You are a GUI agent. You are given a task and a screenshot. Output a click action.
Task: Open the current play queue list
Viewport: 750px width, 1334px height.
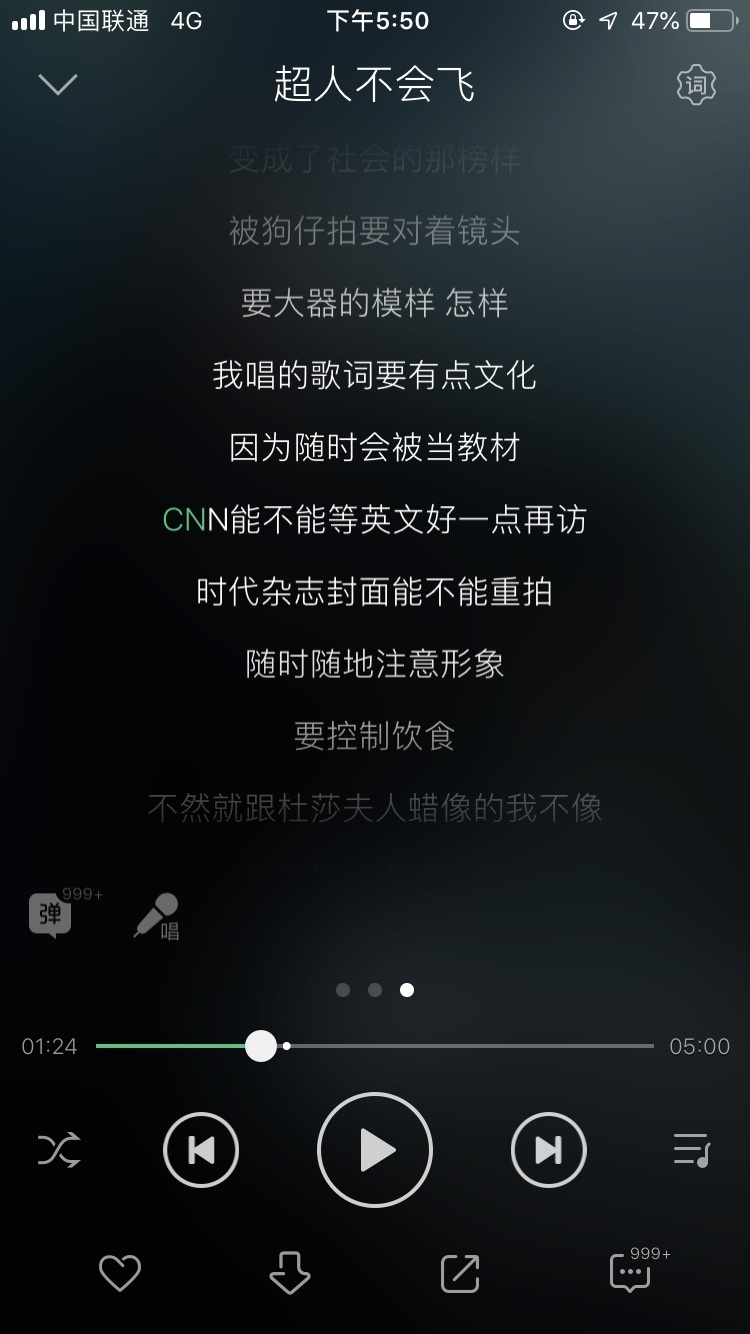[692, 1149]
